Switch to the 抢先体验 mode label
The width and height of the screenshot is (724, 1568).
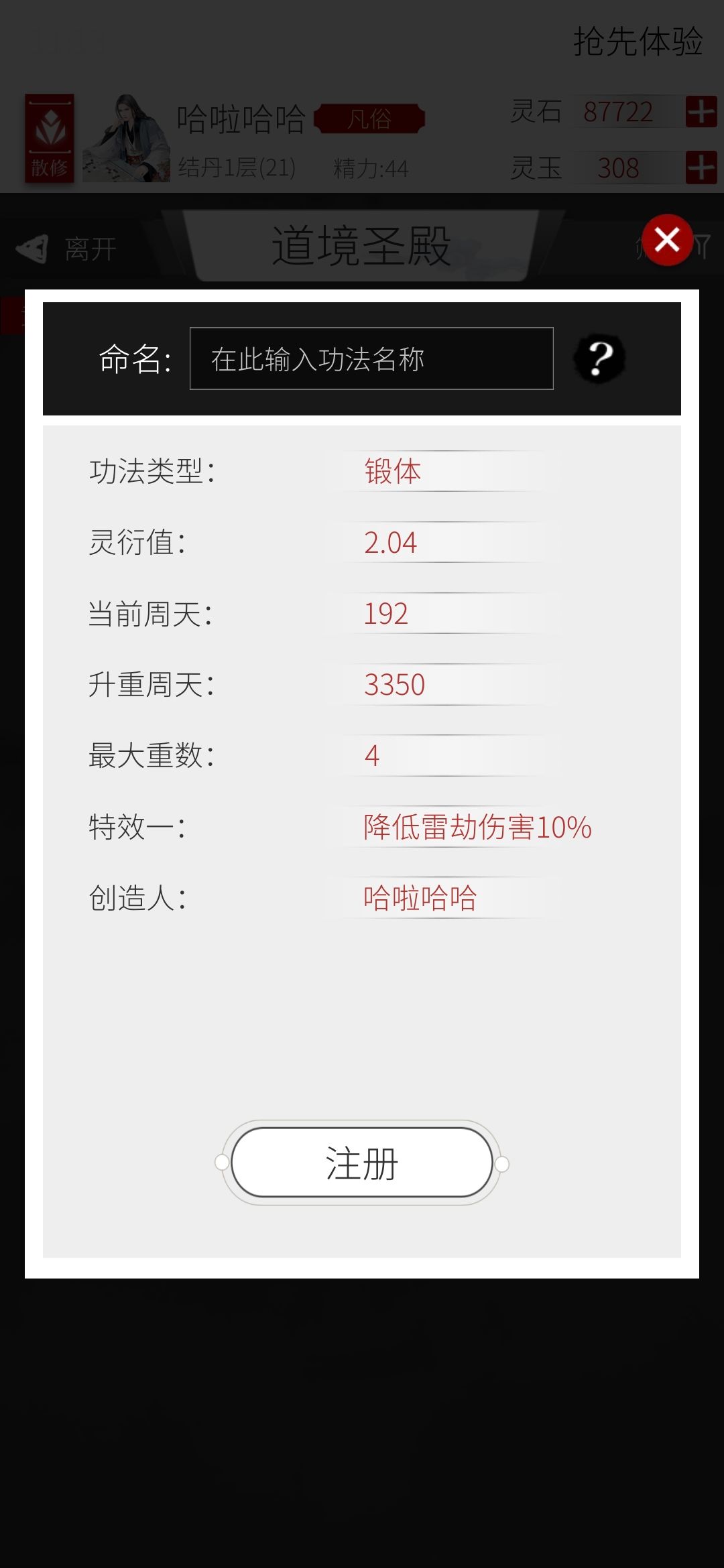pos(638,42)
